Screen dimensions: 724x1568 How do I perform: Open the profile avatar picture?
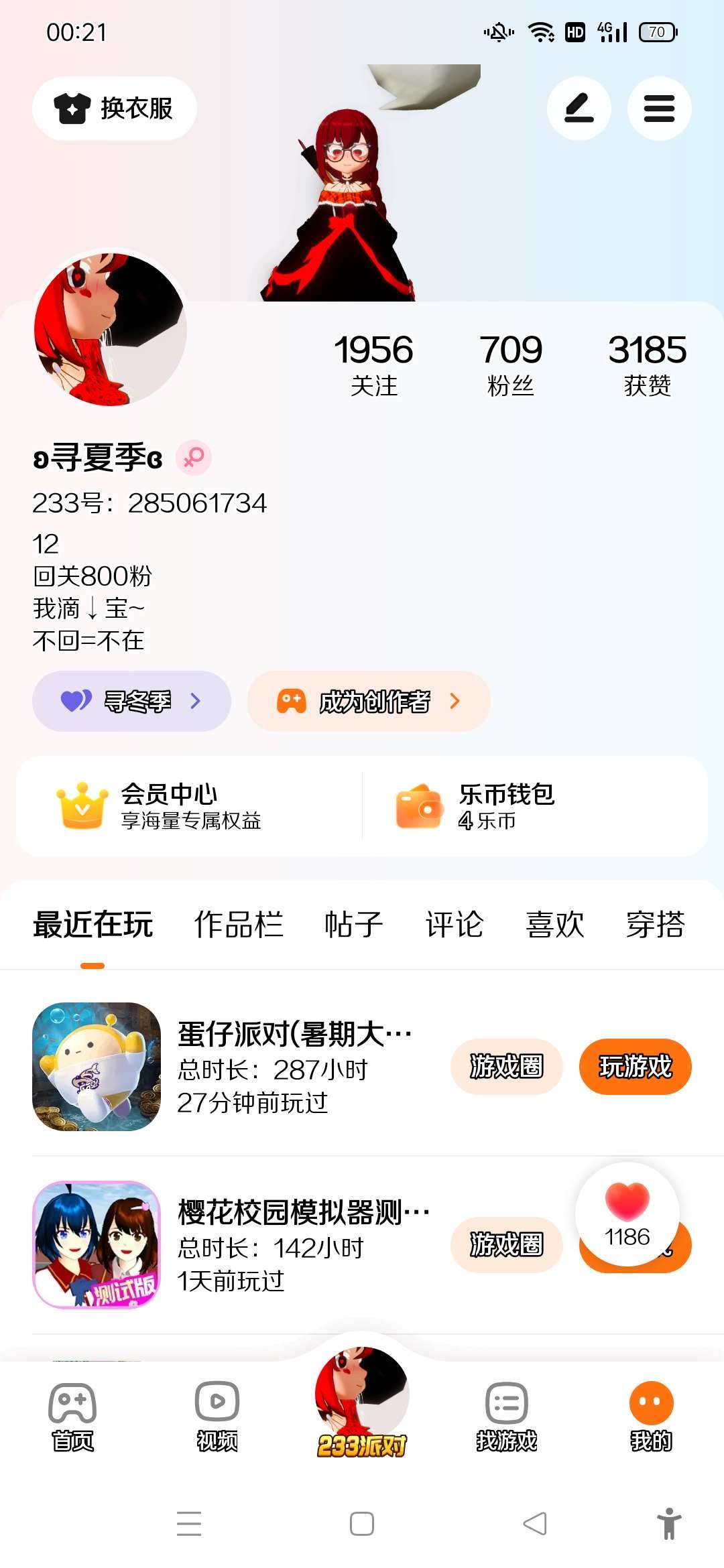111,328
